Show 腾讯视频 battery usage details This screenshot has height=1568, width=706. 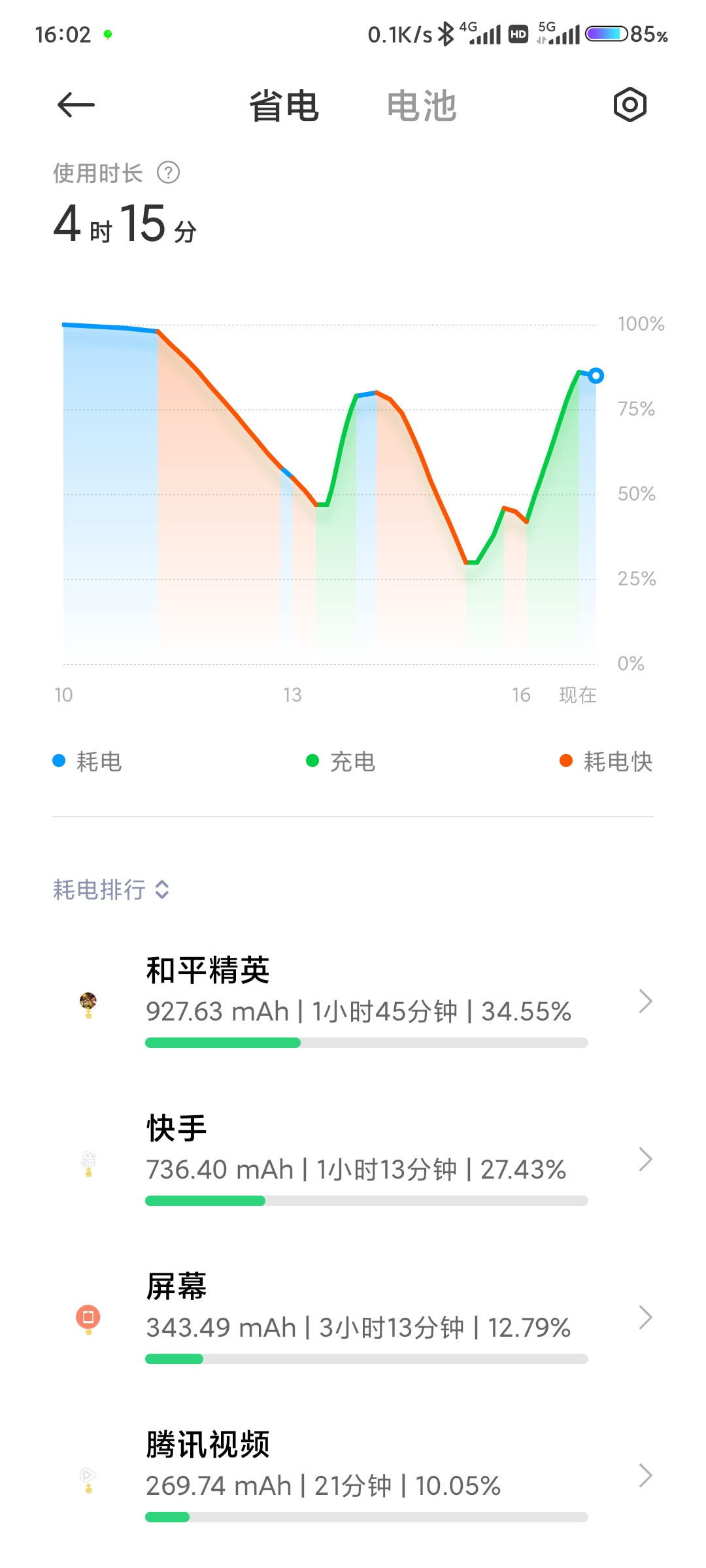tap(353, 1475)
